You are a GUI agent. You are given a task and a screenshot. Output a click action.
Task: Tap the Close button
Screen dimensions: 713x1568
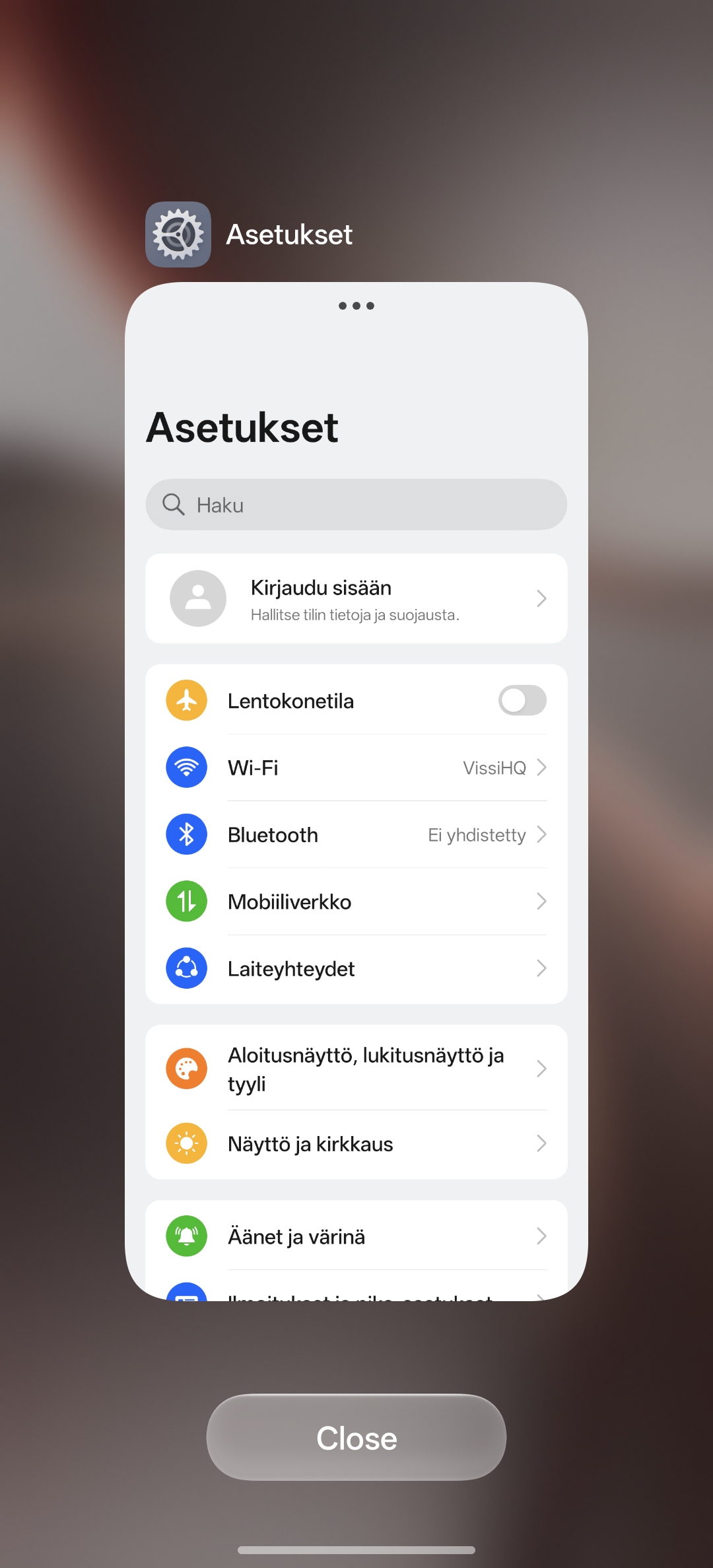click(356, 1437)
